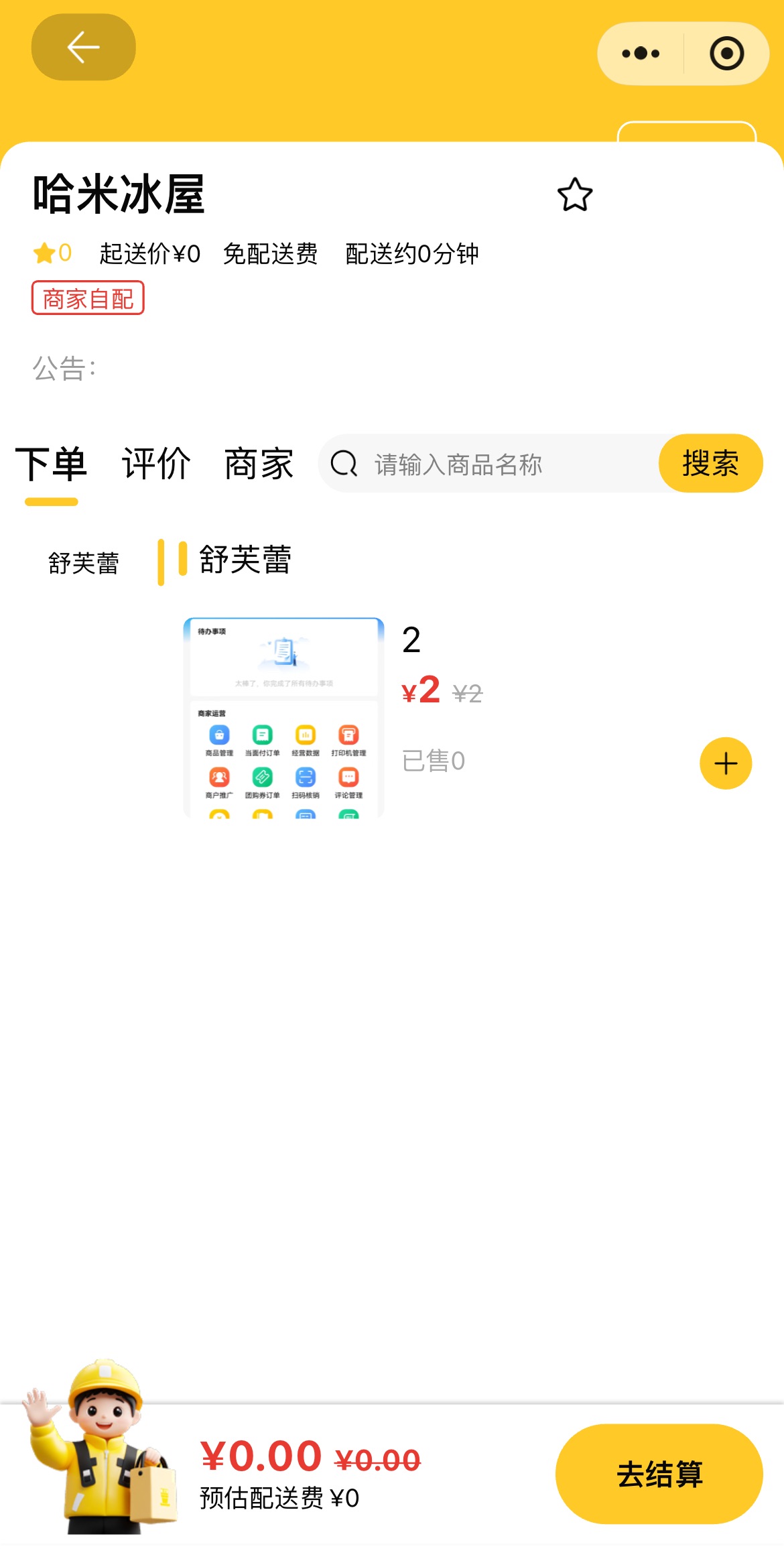Screen dimensions: 784x1567
Task: Favorite 哈米冰屋 with the star icon
Action: [575, 195]
